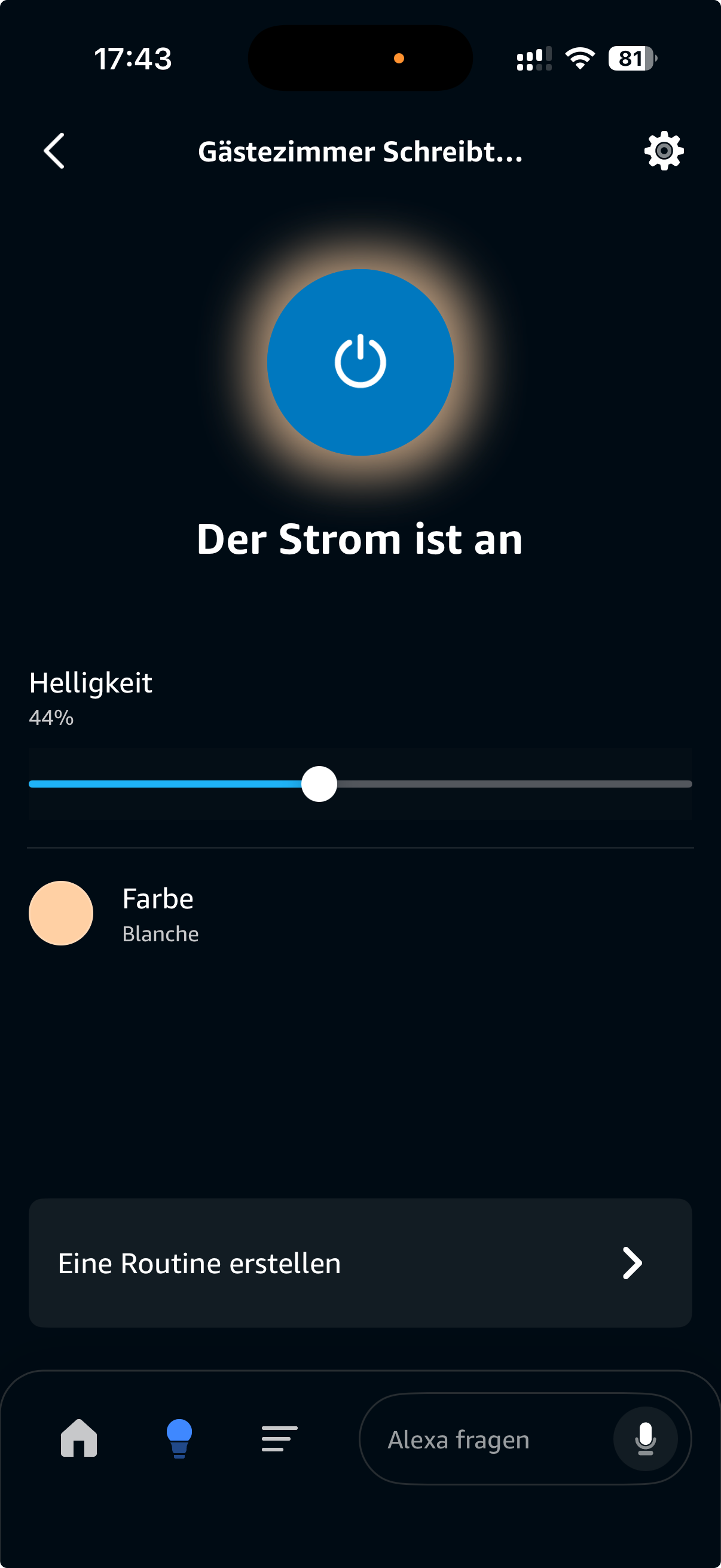Switch to the Home tab
The height and width of the screenshot is (1568, 721).
79,1438
